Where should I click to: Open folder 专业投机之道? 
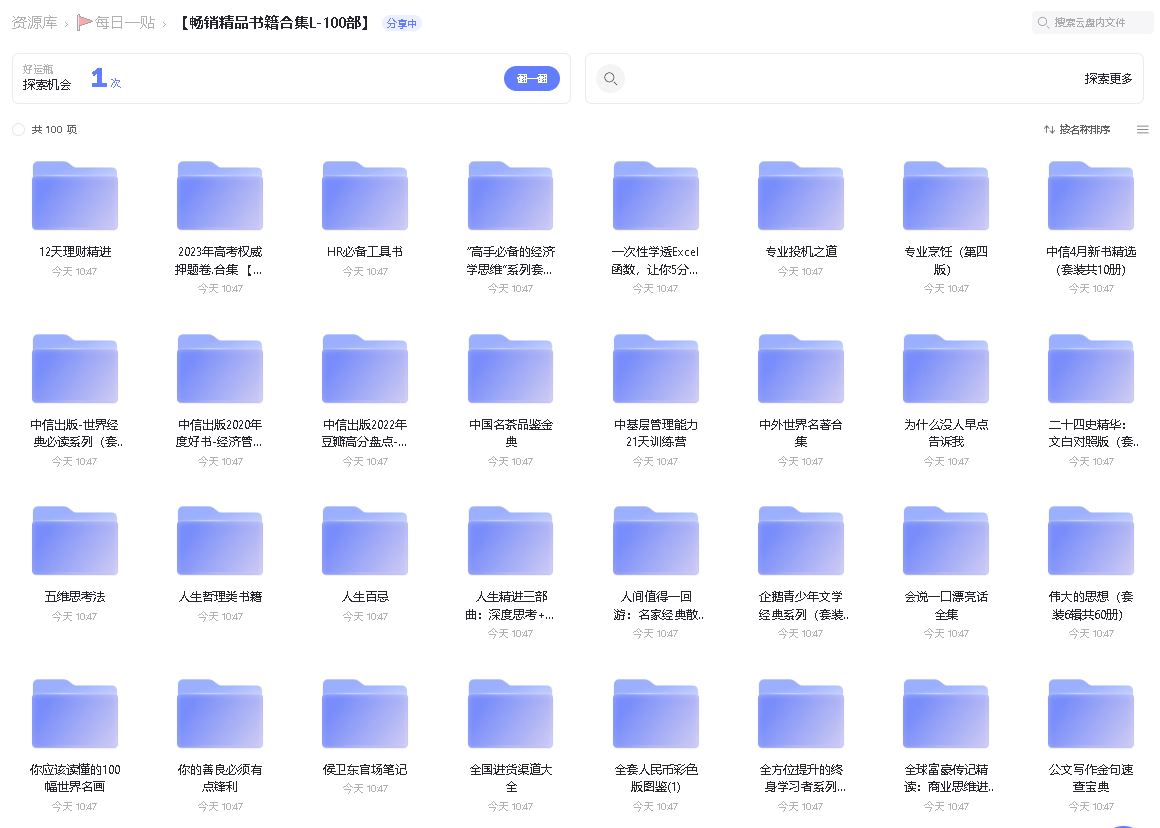tap(801, 196)
